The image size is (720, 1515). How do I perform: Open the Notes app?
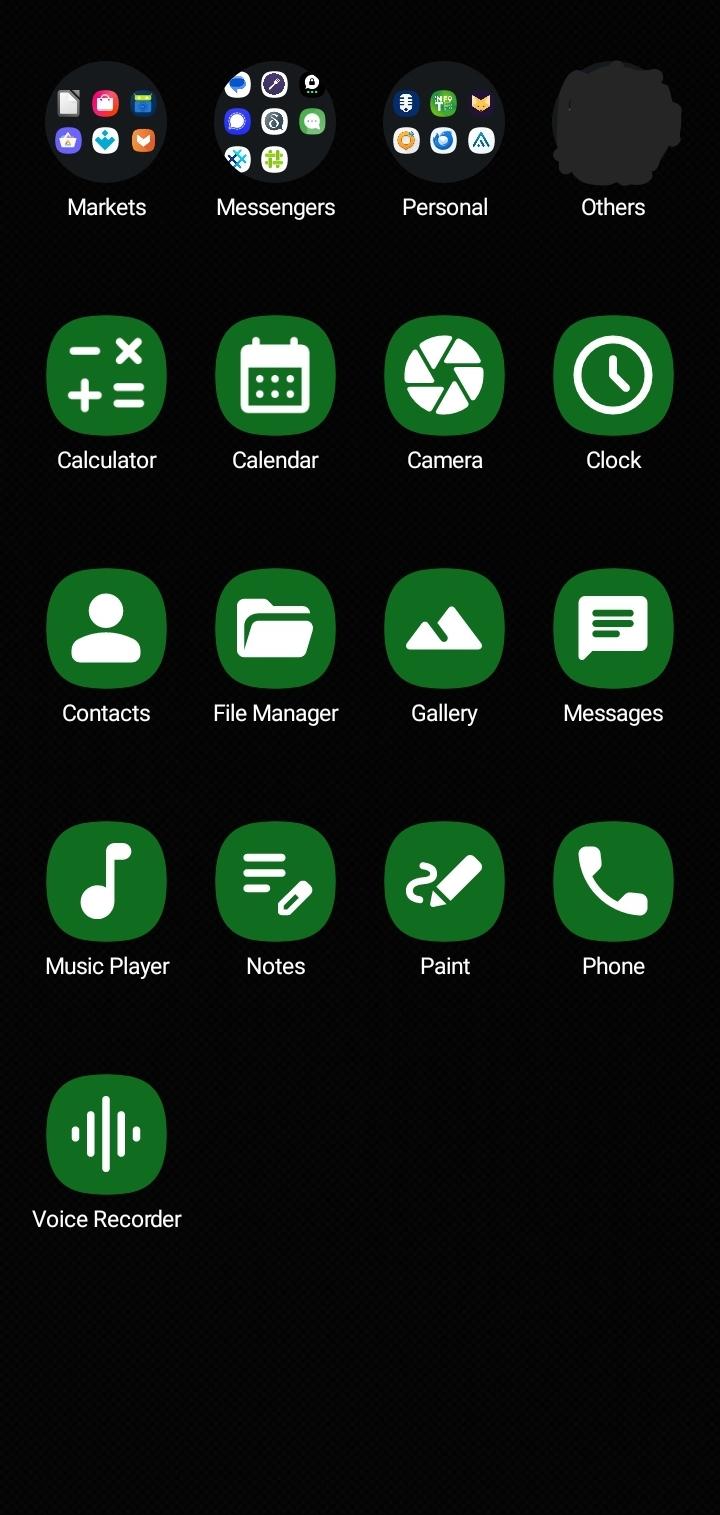pyautogui.click(x=275, y=882)
